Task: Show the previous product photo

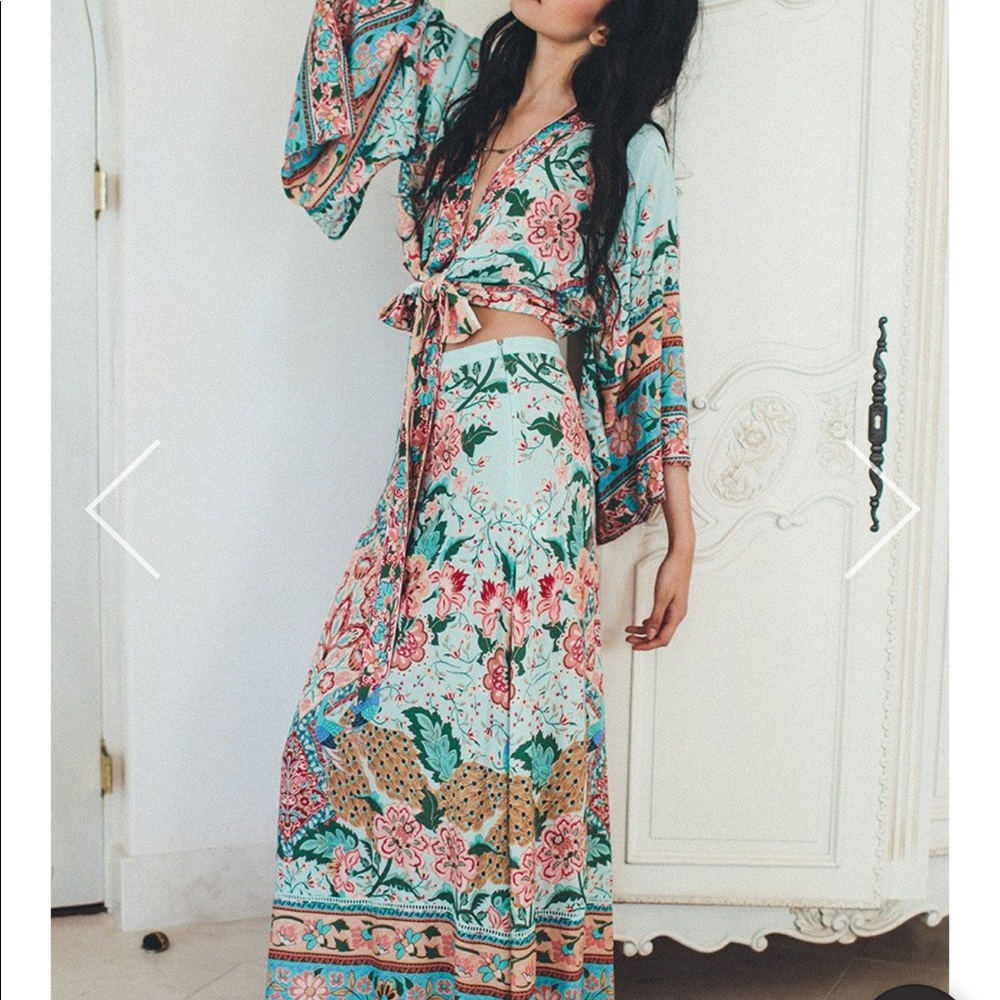Action: pos(123,509)
